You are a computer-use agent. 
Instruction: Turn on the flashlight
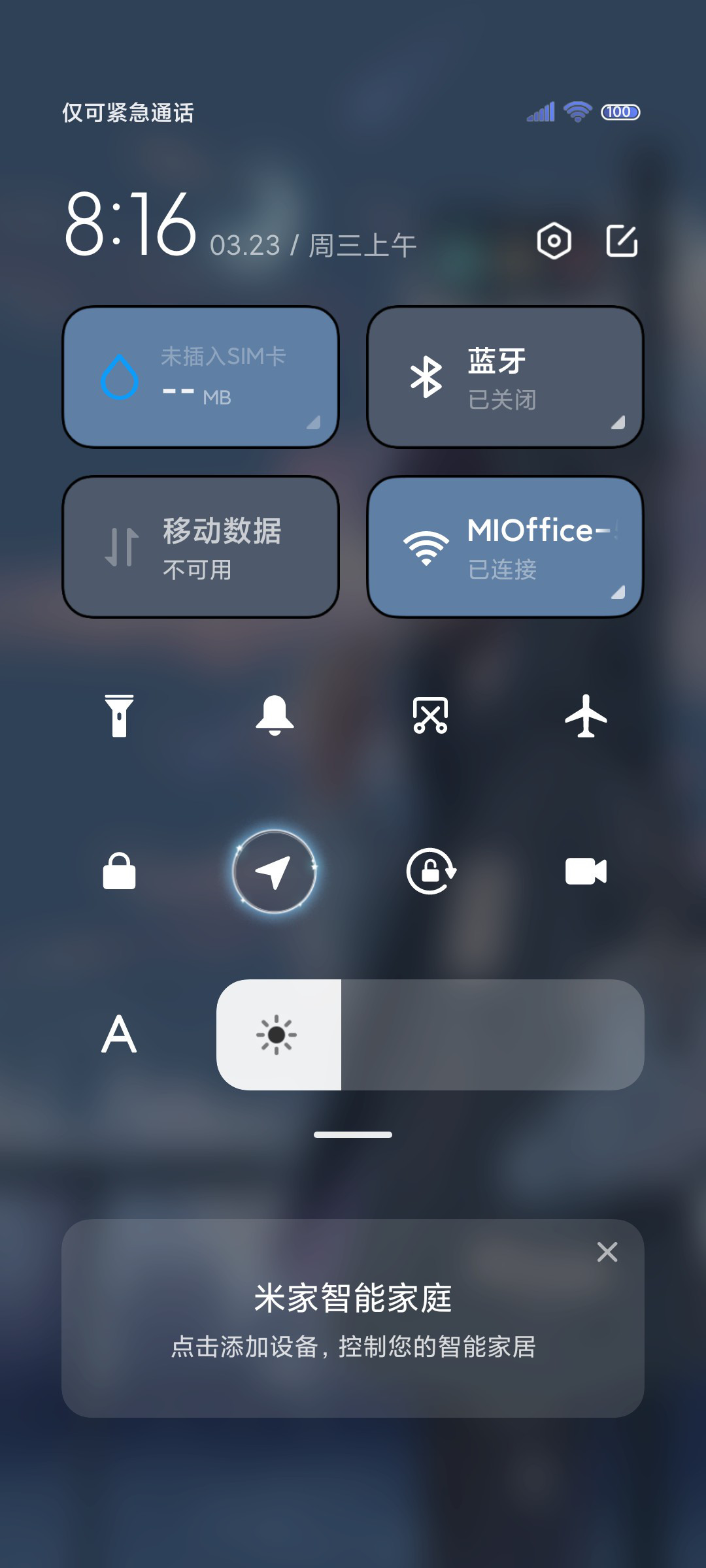click(119, 715)
